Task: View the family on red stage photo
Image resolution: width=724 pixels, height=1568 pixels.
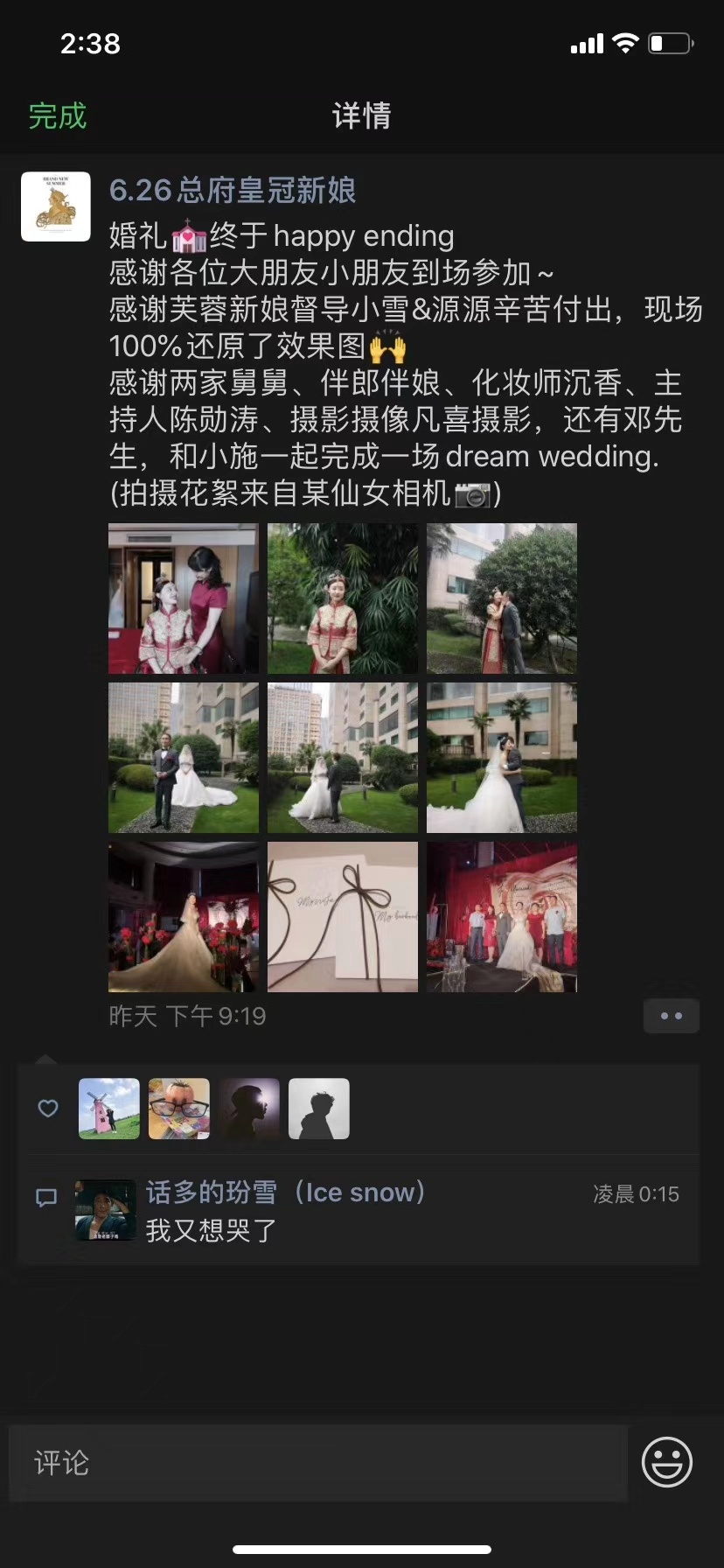Action: click(x=502, y=917)
